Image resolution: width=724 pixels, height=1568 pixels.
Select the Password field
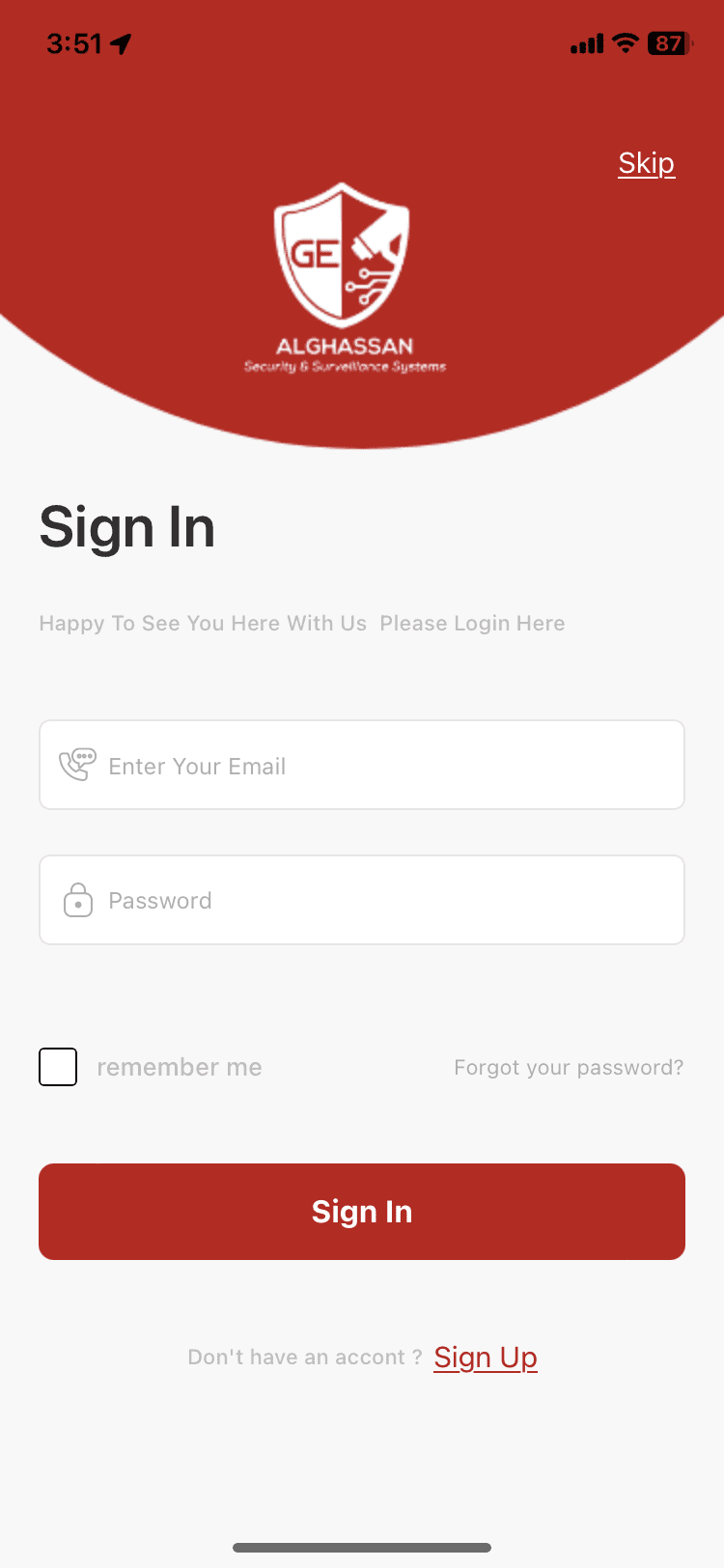click(362, 900)
